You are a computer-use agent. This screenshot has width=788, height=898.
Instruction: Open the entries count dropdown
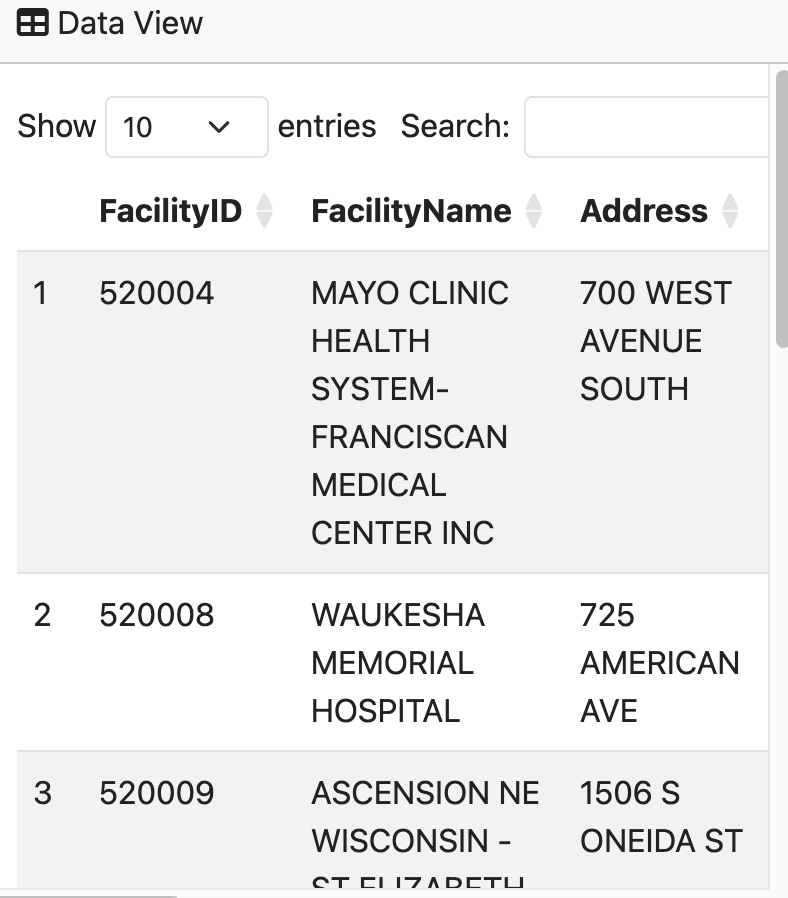[186, 127]
